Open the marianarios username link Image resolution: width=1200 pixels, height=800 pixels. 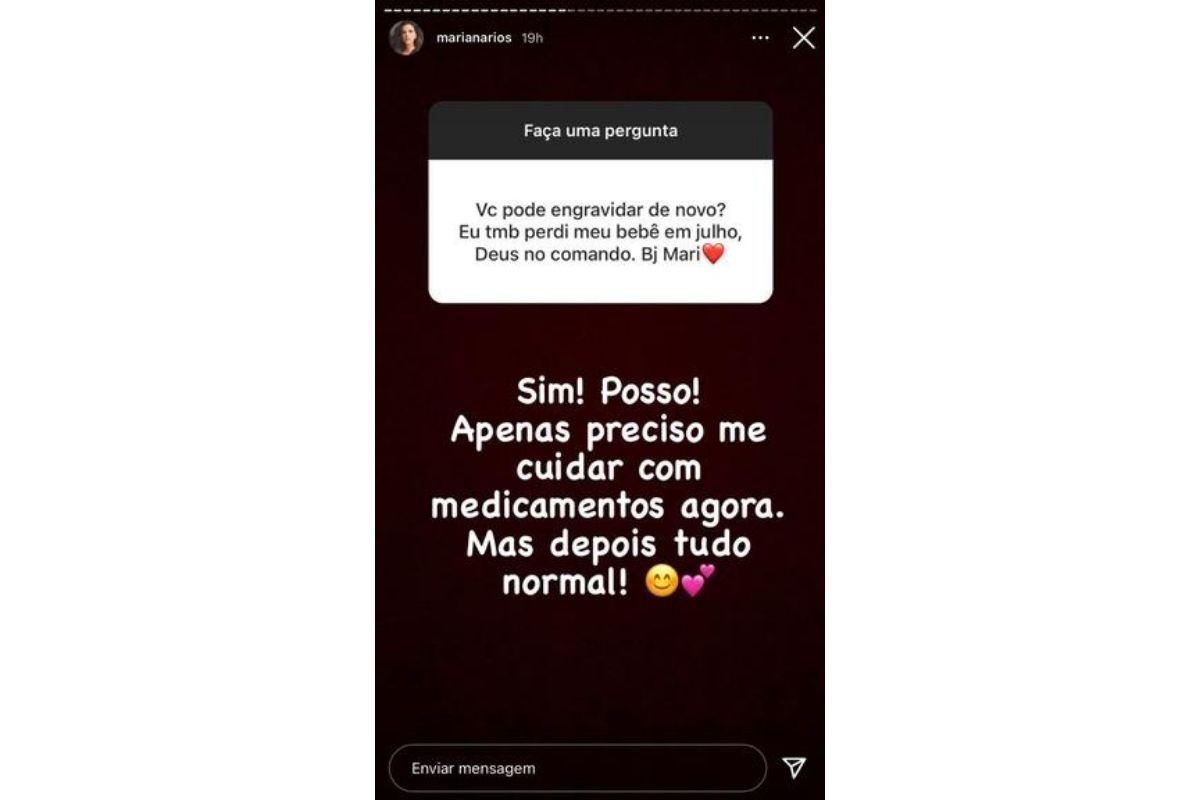point(474,38)
